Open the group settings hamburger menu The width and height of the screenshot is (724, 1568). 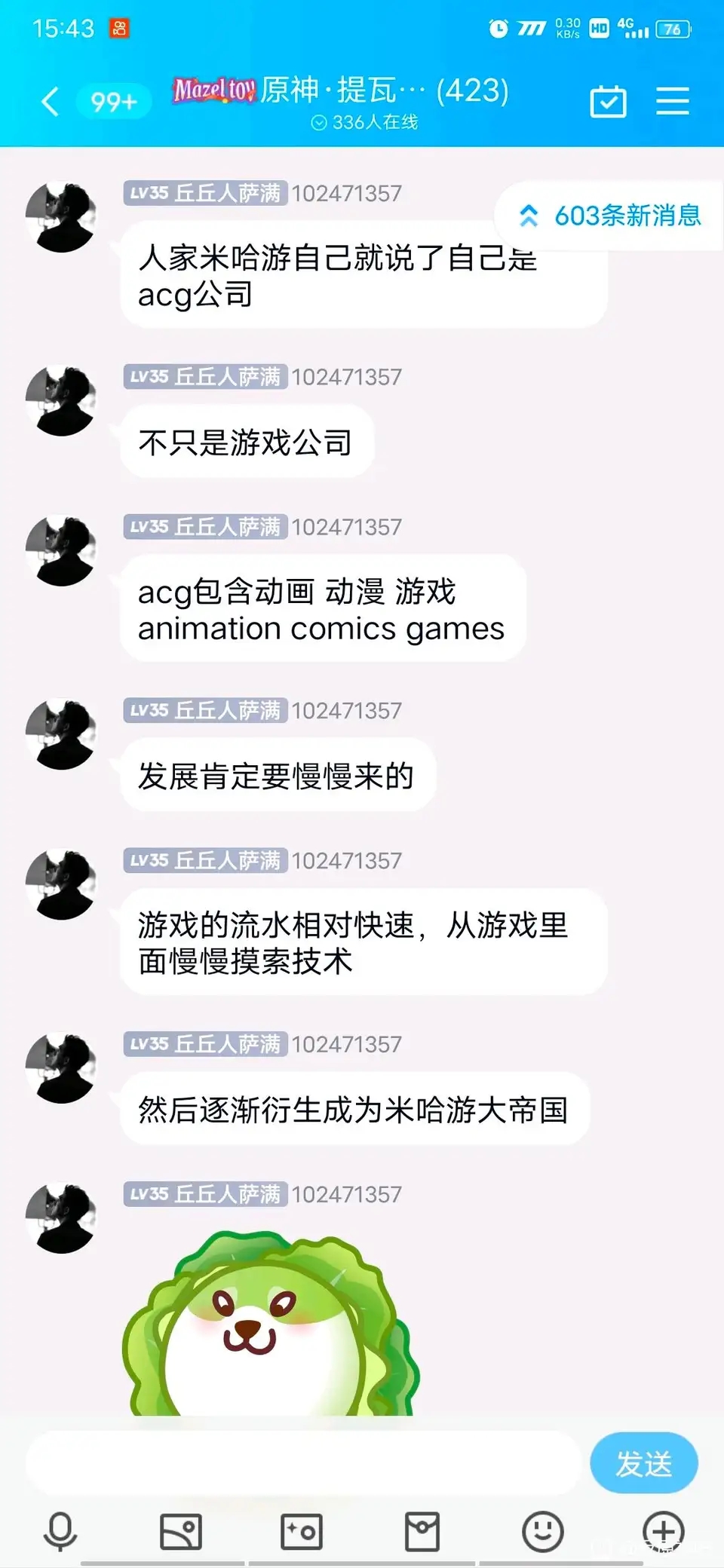672,102
